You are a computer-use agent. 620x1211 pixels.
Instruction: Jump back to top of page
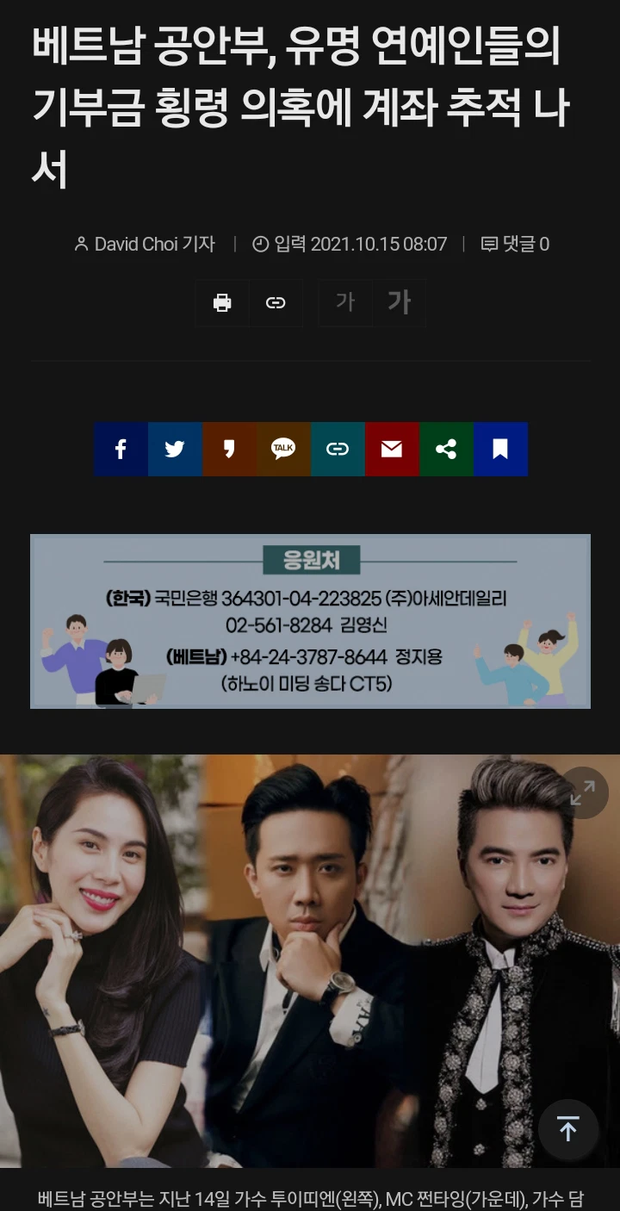pos(568,1130)
